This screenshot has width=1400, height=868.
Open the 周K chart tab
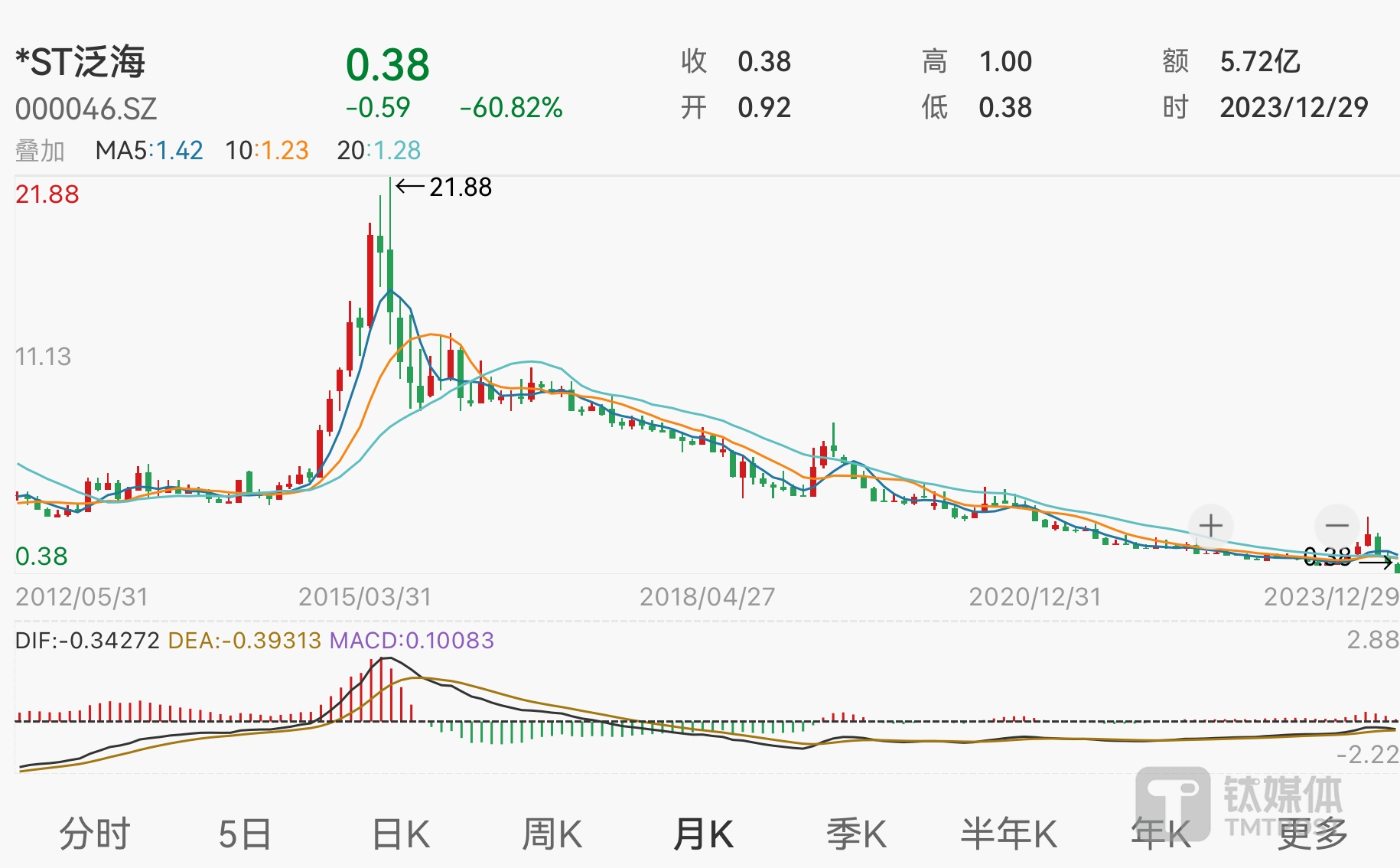552,834
